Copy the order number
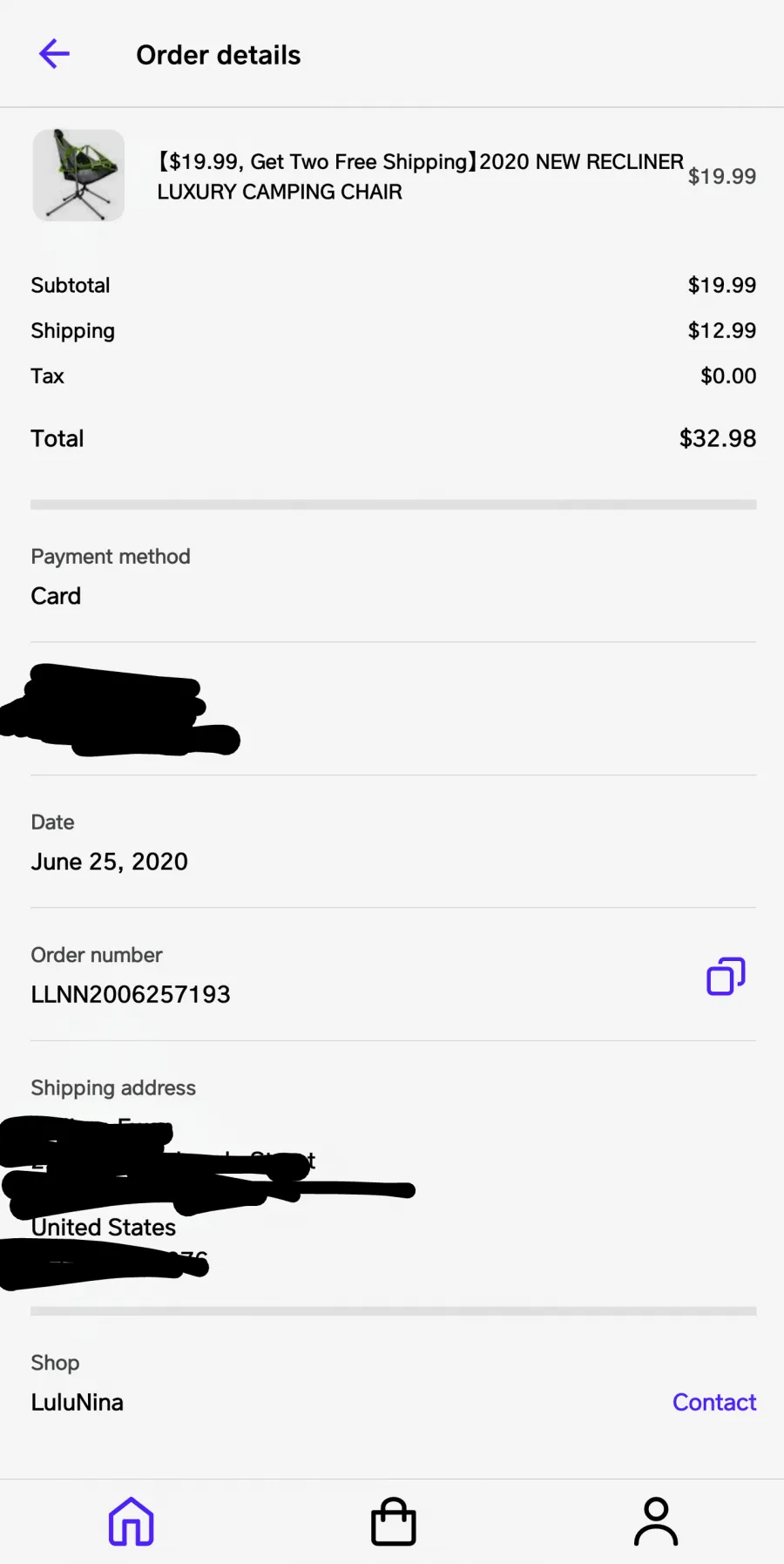 coord(726,976)
